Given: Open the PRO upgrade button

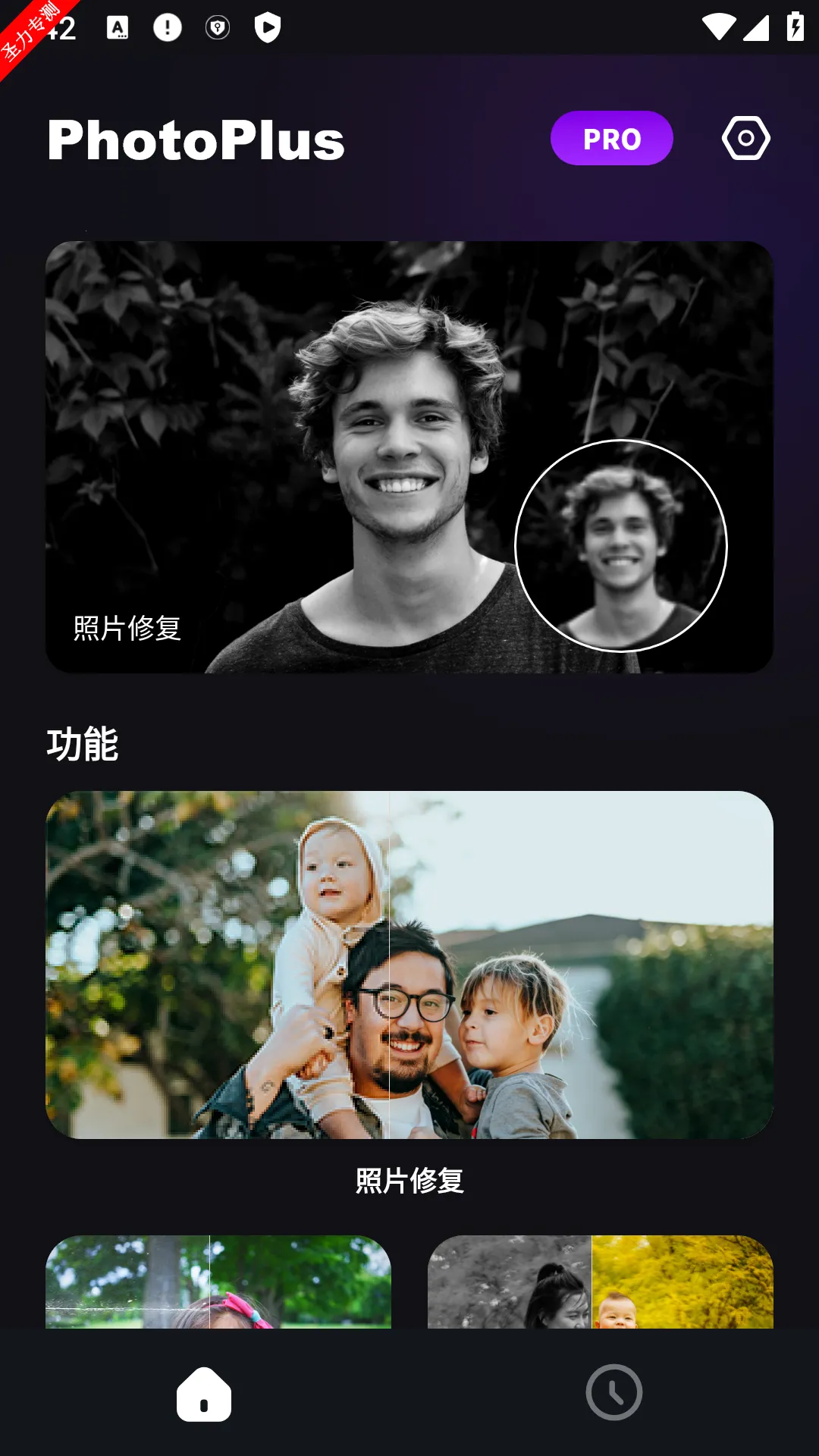Looking at the screenshot, I should tap(611, 139).
